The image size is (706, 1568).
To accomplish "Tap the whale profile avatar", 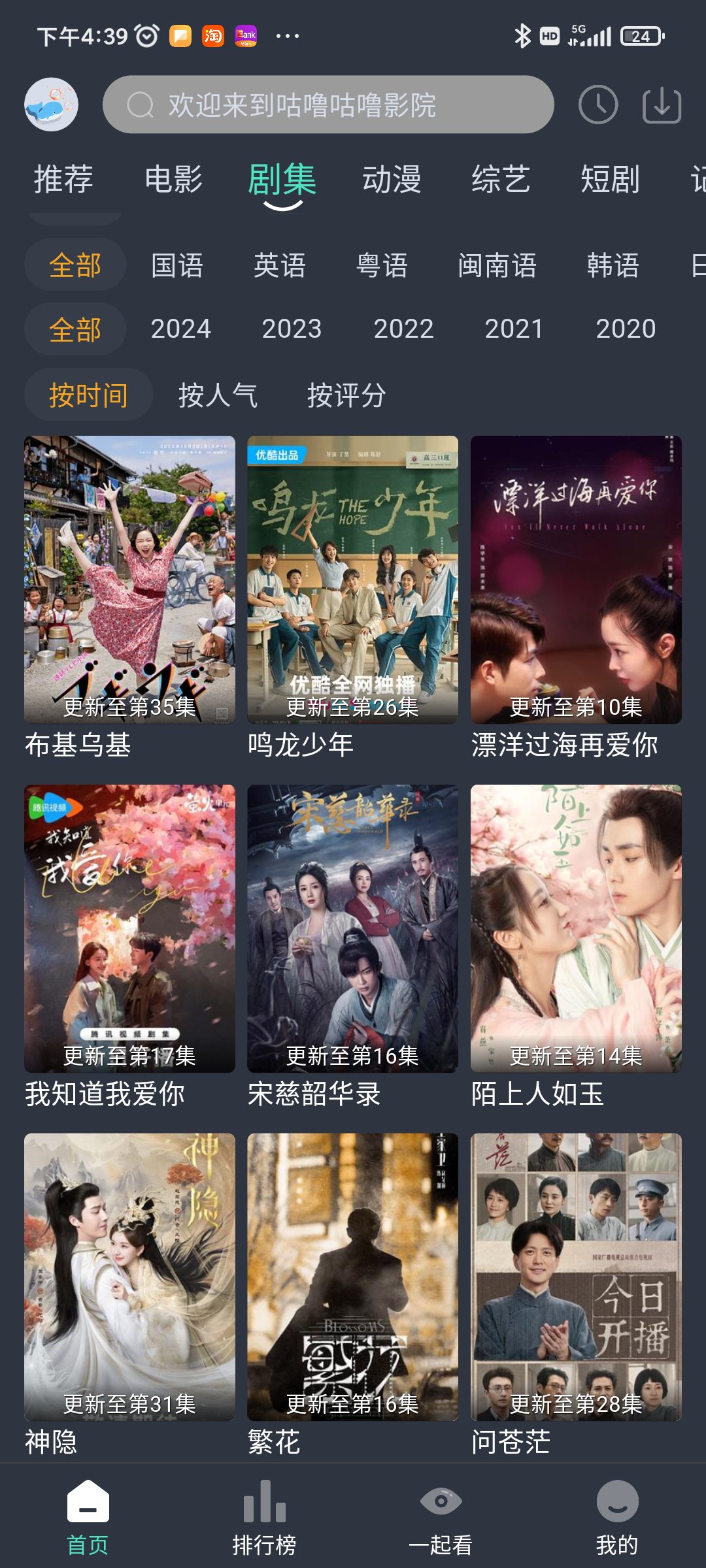I will click(x=51, y=105).
